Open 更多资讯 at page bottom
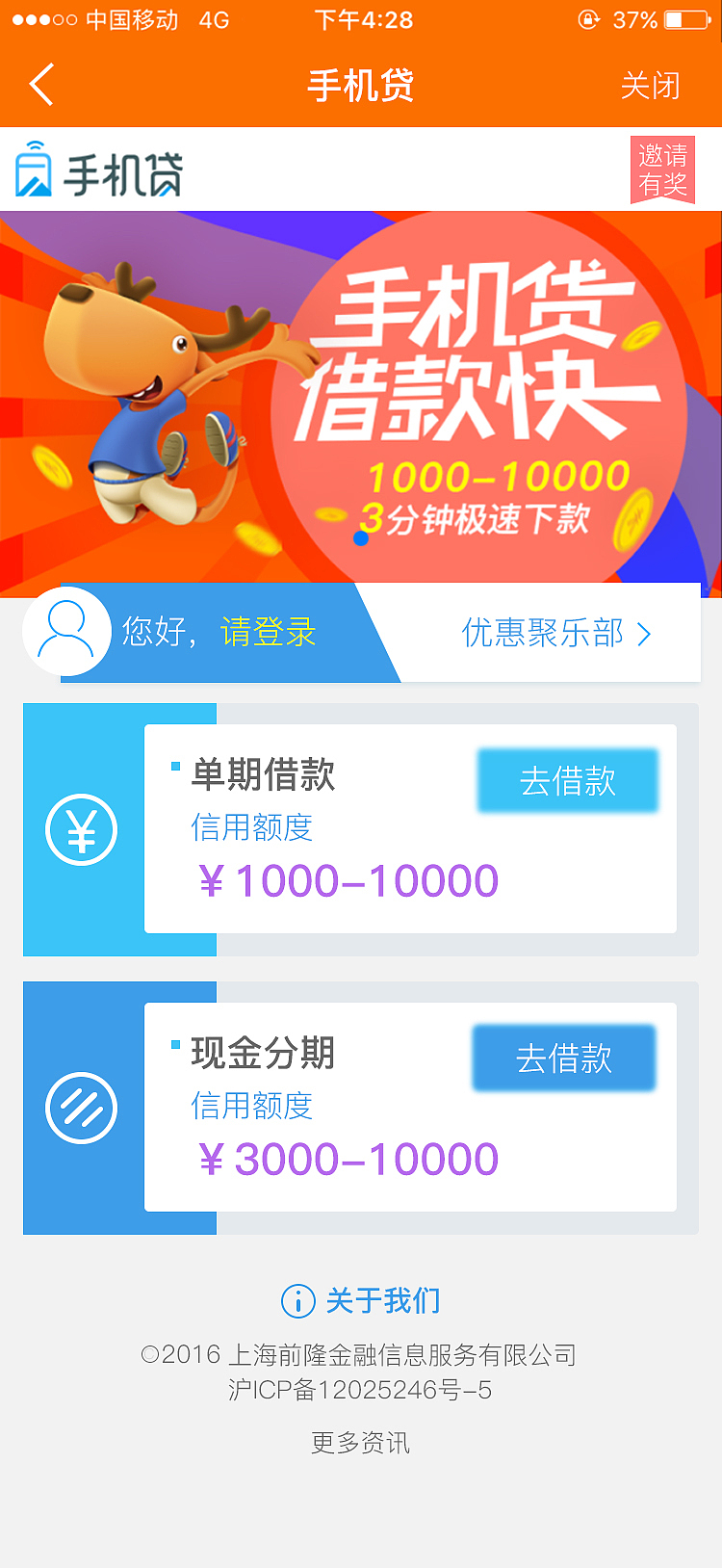 pyautogui.click(x=361, y=1443)
